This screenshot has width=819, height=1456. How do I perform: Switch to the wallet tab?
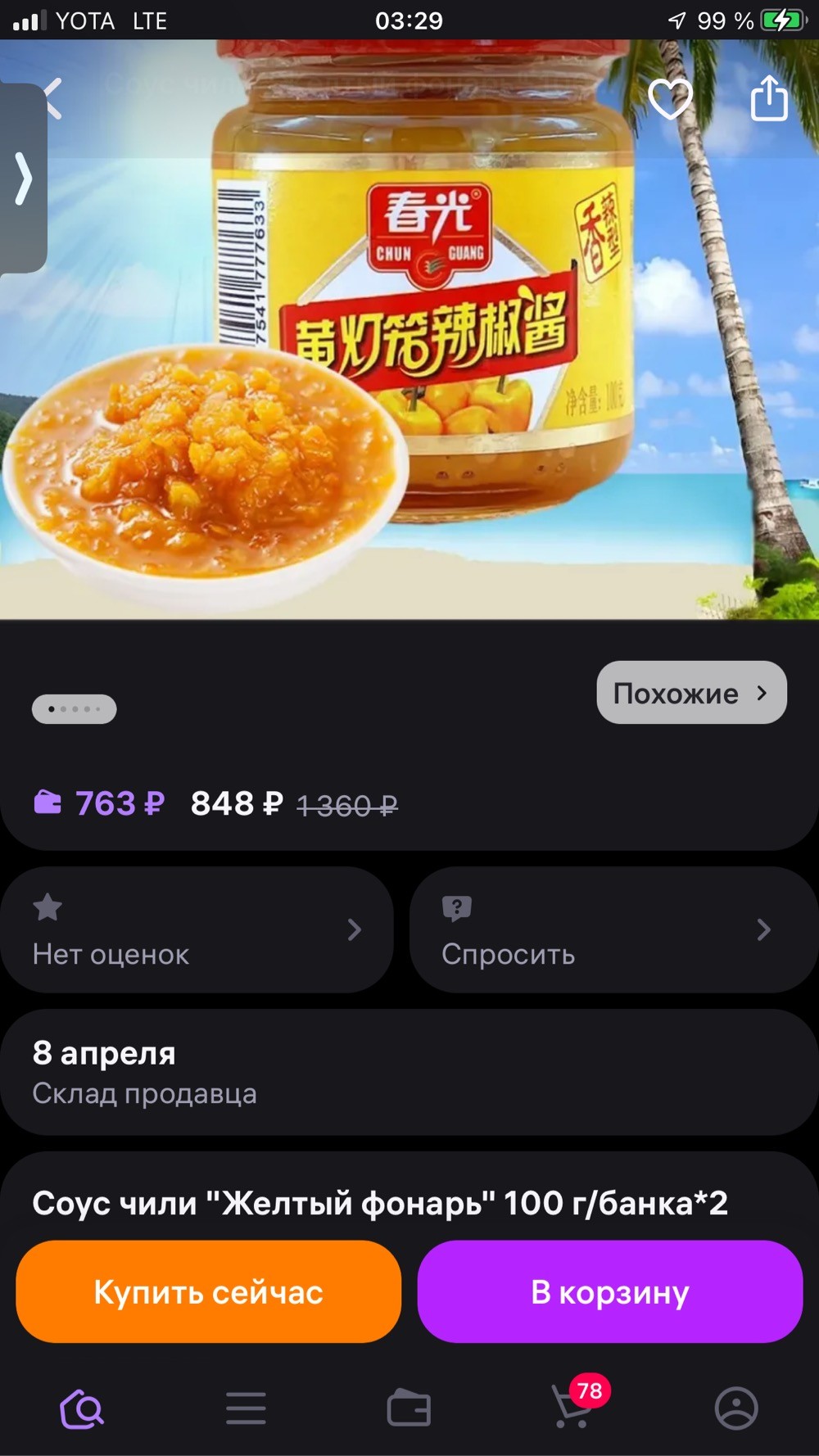(409, 1409)
